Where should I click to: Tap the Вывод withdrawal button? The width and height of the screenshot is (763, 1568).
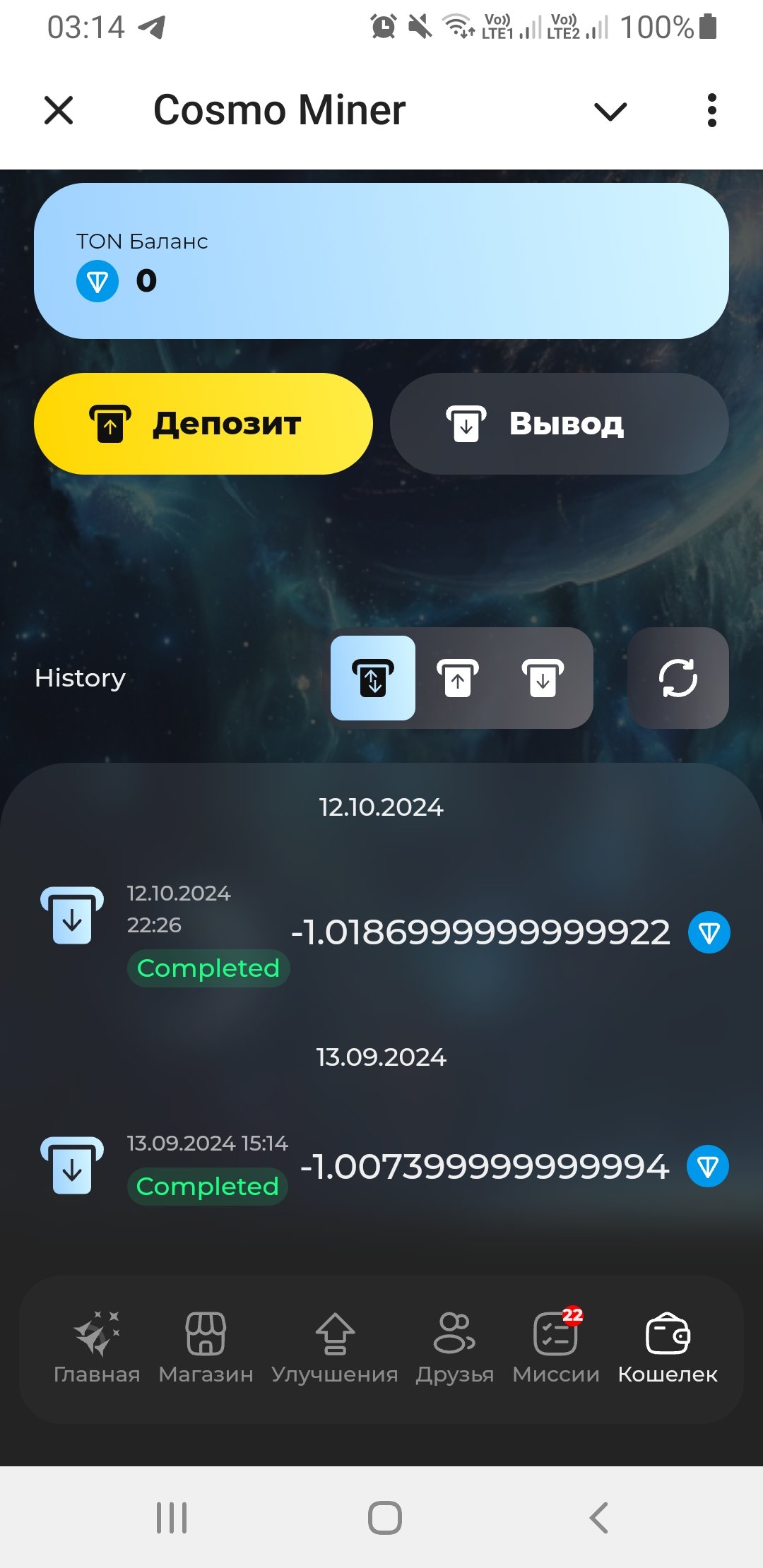coord(559,424)
